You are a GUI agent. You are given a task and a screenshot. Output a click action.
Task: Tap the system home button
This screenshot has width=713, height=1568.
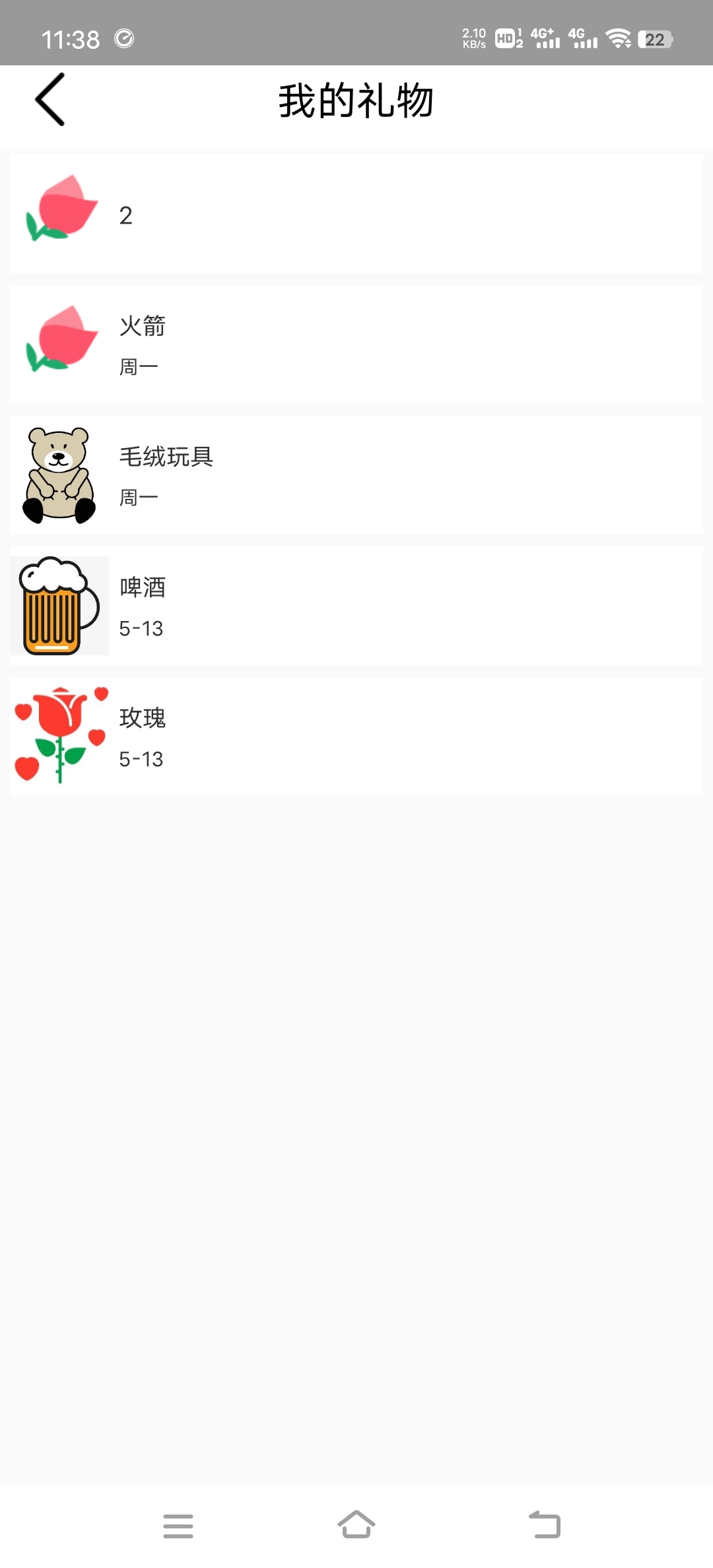(356, 1524)
